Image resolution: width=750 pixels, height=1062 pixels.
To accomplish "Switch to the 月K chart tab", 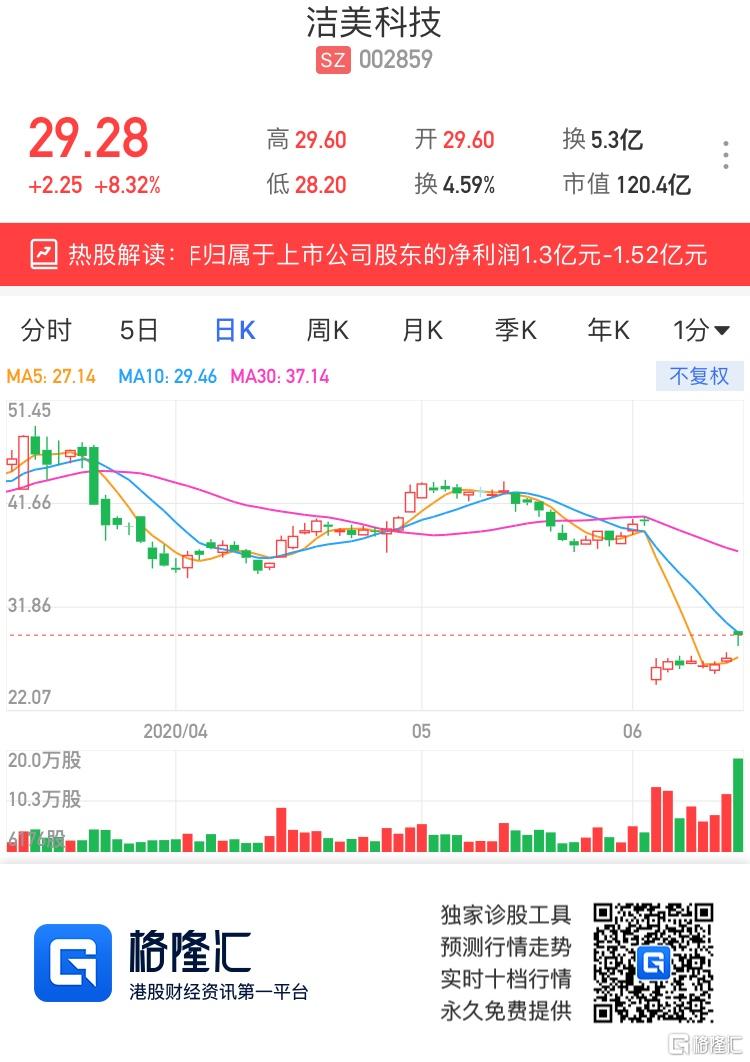I will (x=421, y=330).
